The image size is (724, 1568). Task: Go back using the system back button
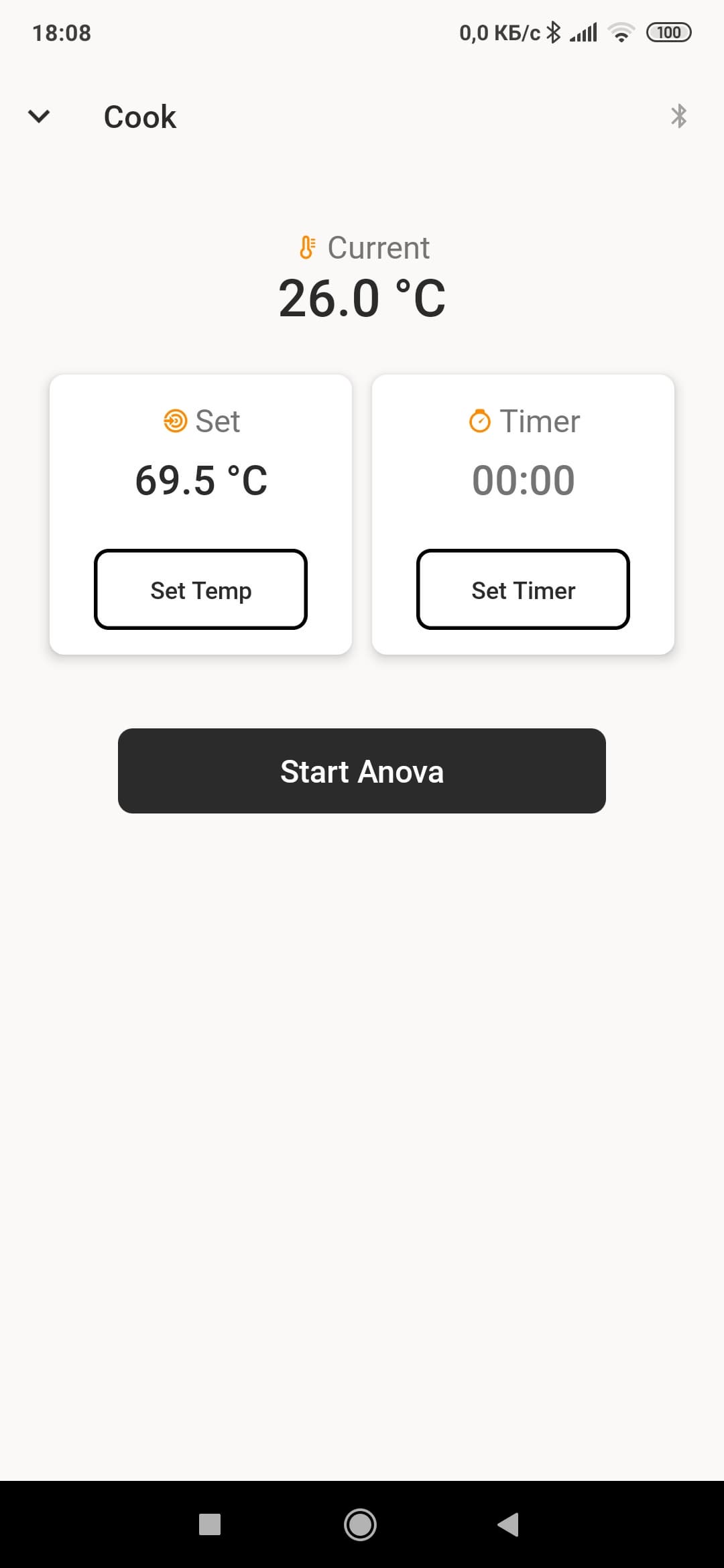tap(508, 1524)
